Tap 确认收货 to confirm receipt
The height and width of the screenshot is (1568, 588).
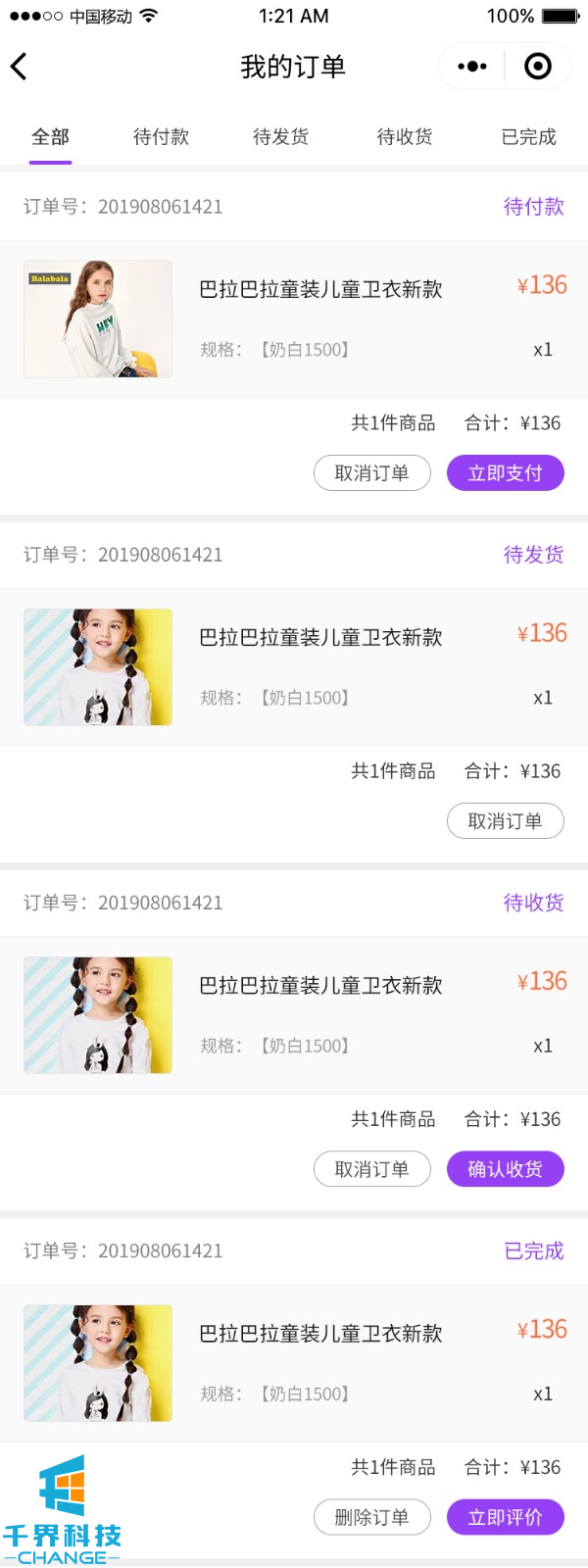(505, 1169)
